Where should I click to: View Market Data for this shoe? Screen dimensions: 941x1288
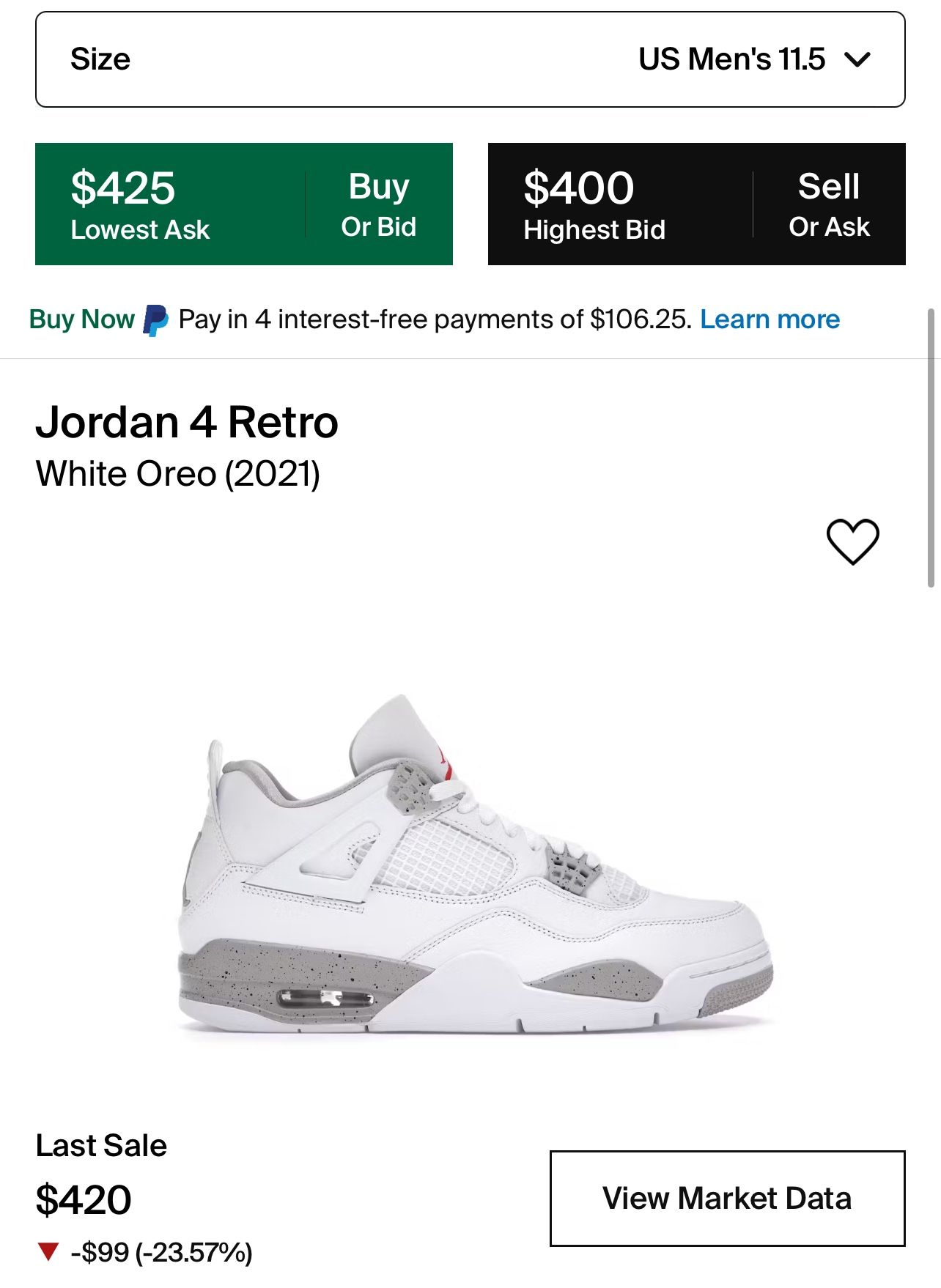tap(728, 1199)
